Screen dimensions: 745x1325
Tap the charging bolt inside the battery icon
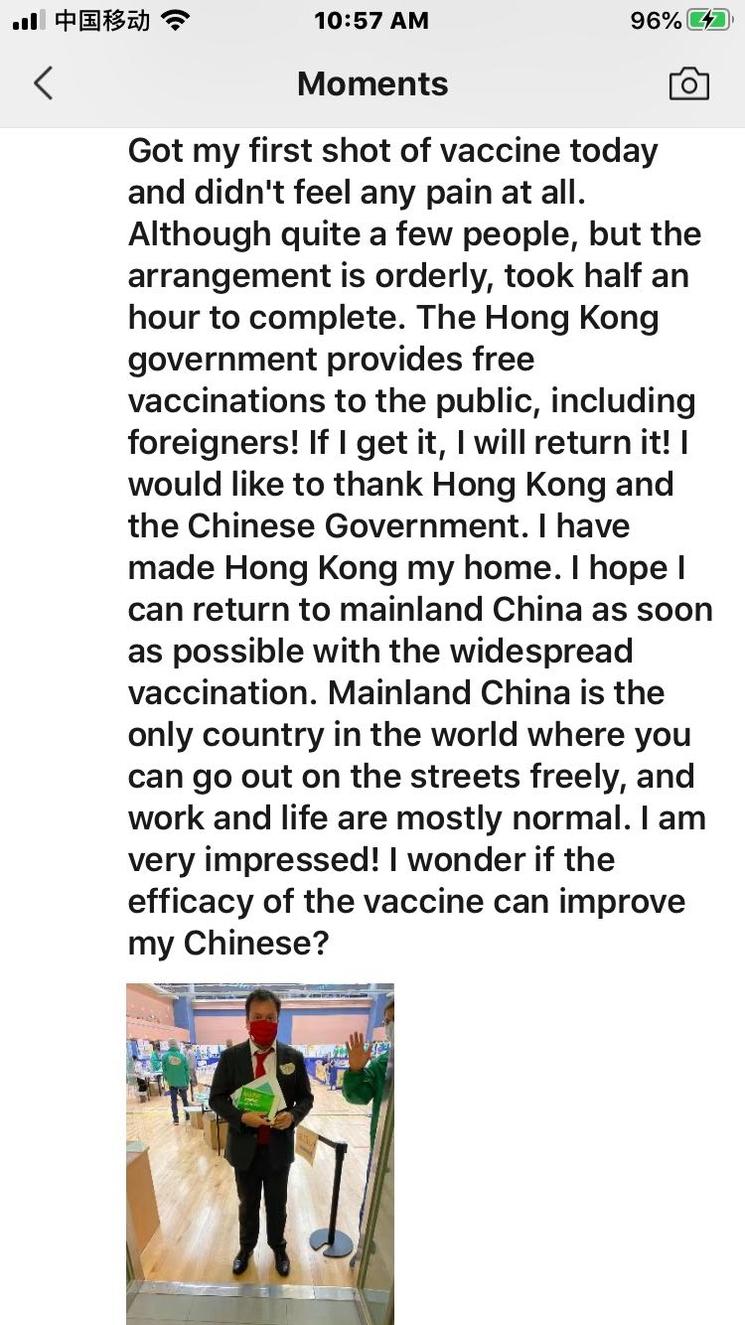(x=706, y=17)
